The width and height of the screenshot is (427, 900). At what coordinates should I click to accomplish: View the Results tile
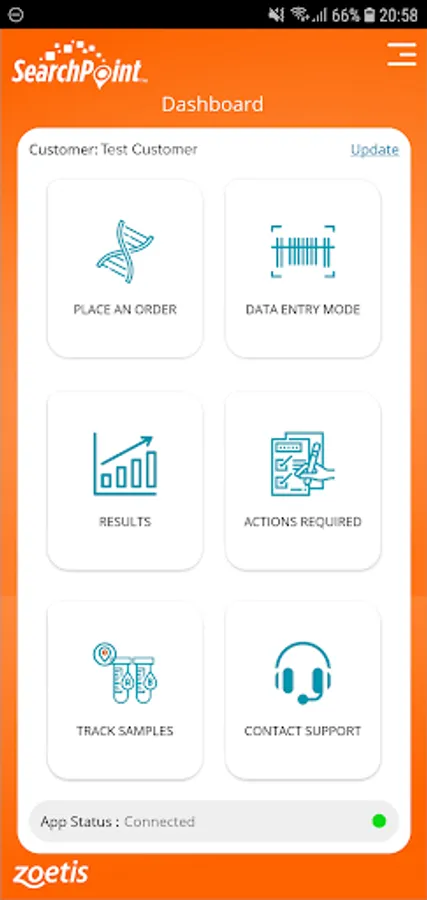point(125,480)
